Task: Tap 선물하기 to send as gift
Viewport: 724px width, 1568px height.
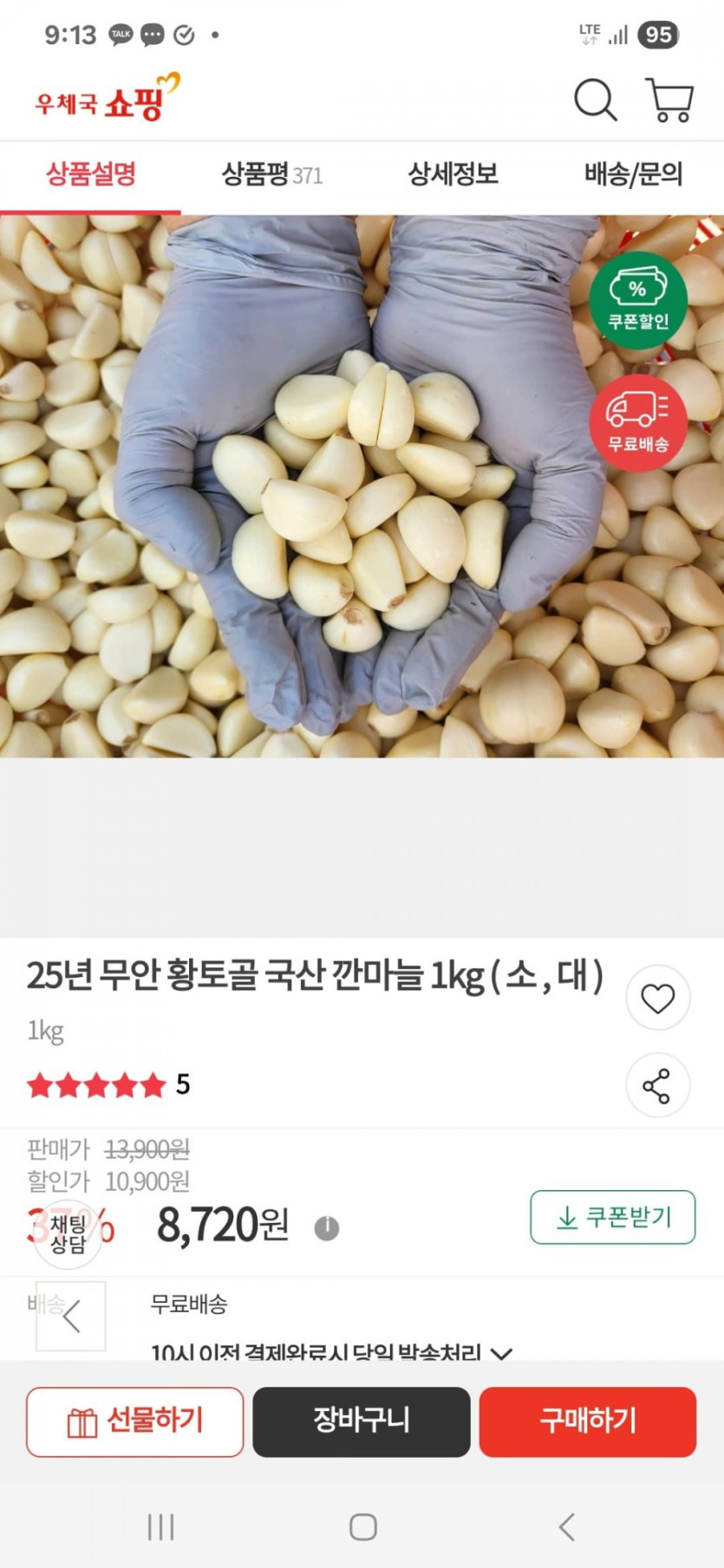Action: pyautogui.click(x=134, y=1422)
